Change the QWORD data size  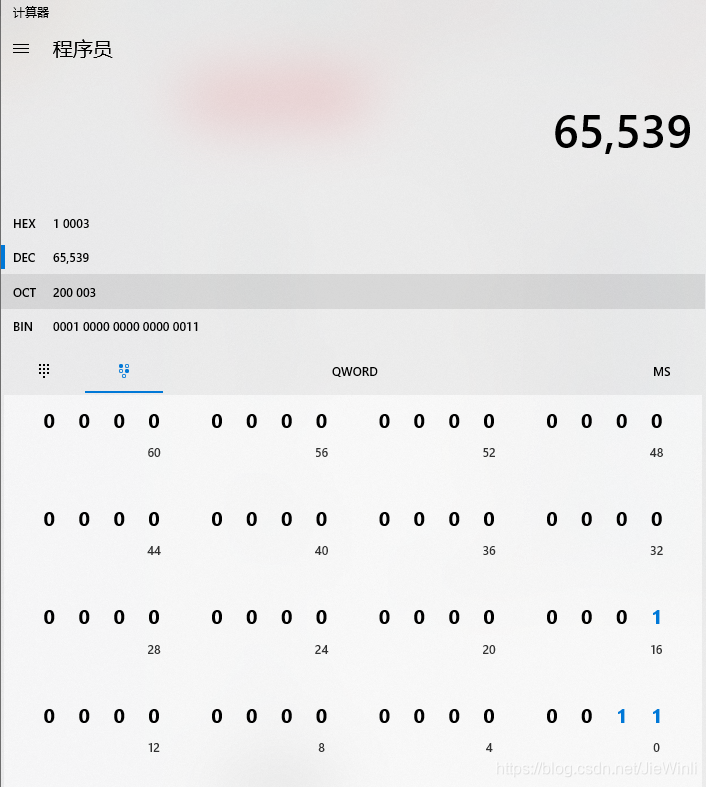(x=355, y=372)
